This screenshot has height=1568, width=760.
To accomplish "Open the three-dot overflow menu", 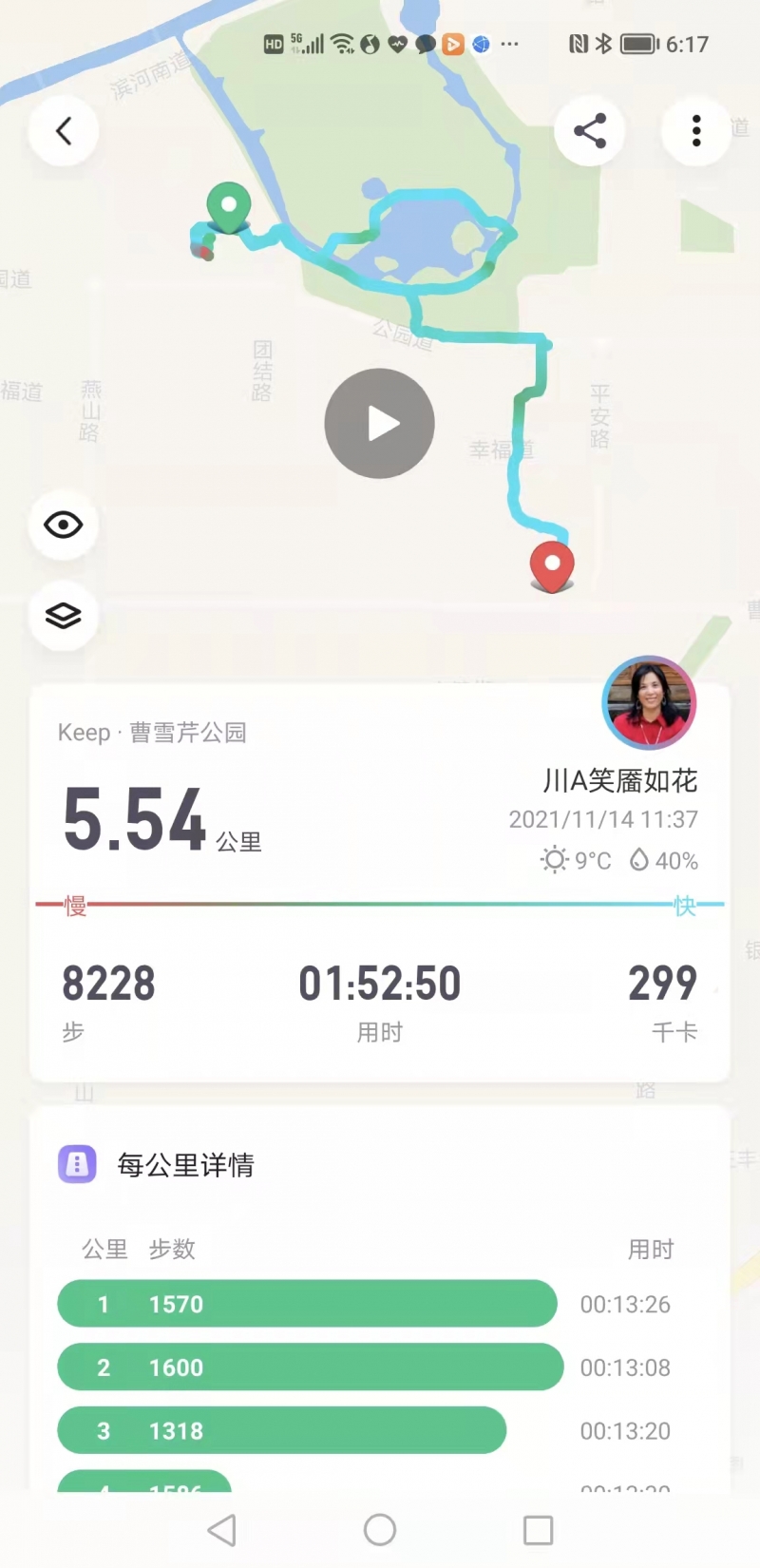I will tap(696, 131).
